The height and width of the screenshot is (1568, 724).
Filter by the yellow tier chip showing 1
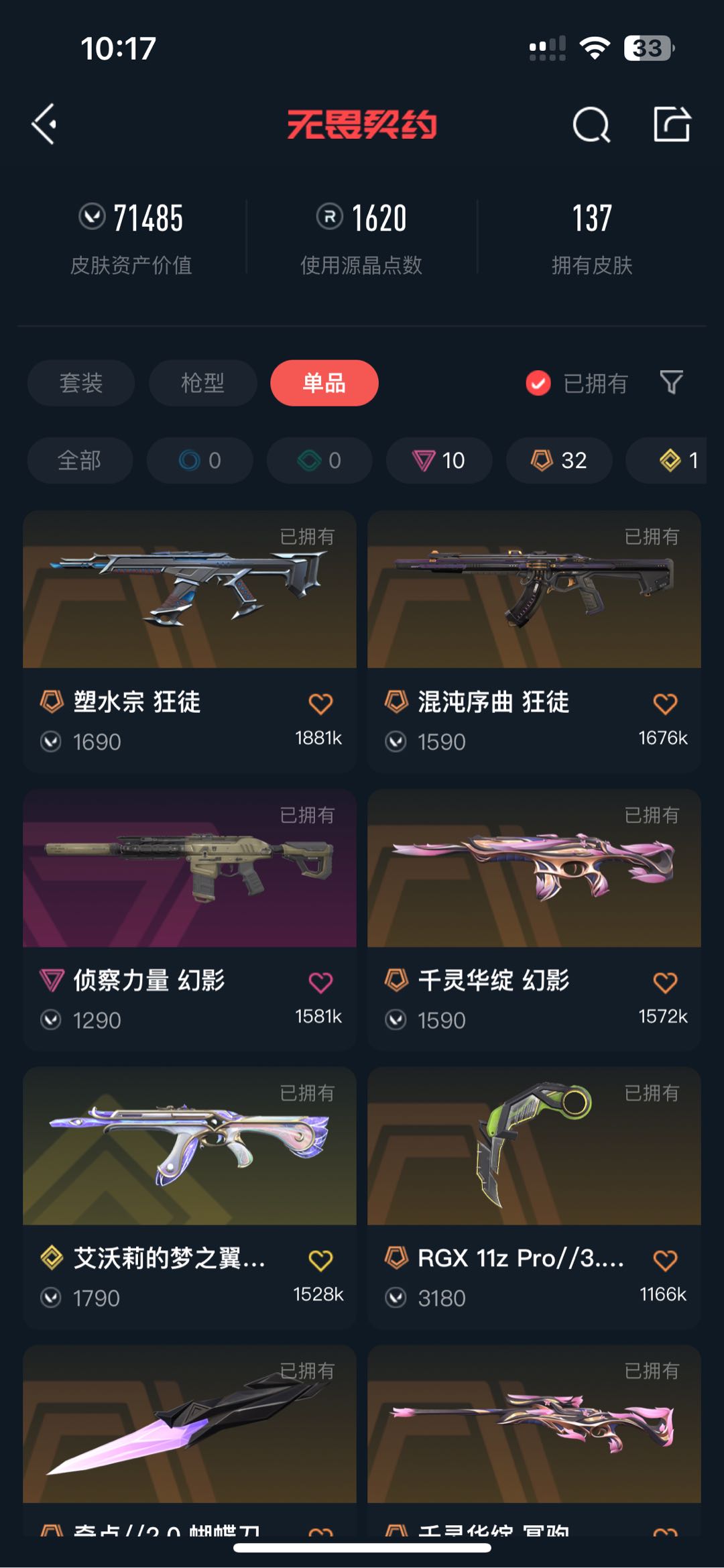point(677,461)
